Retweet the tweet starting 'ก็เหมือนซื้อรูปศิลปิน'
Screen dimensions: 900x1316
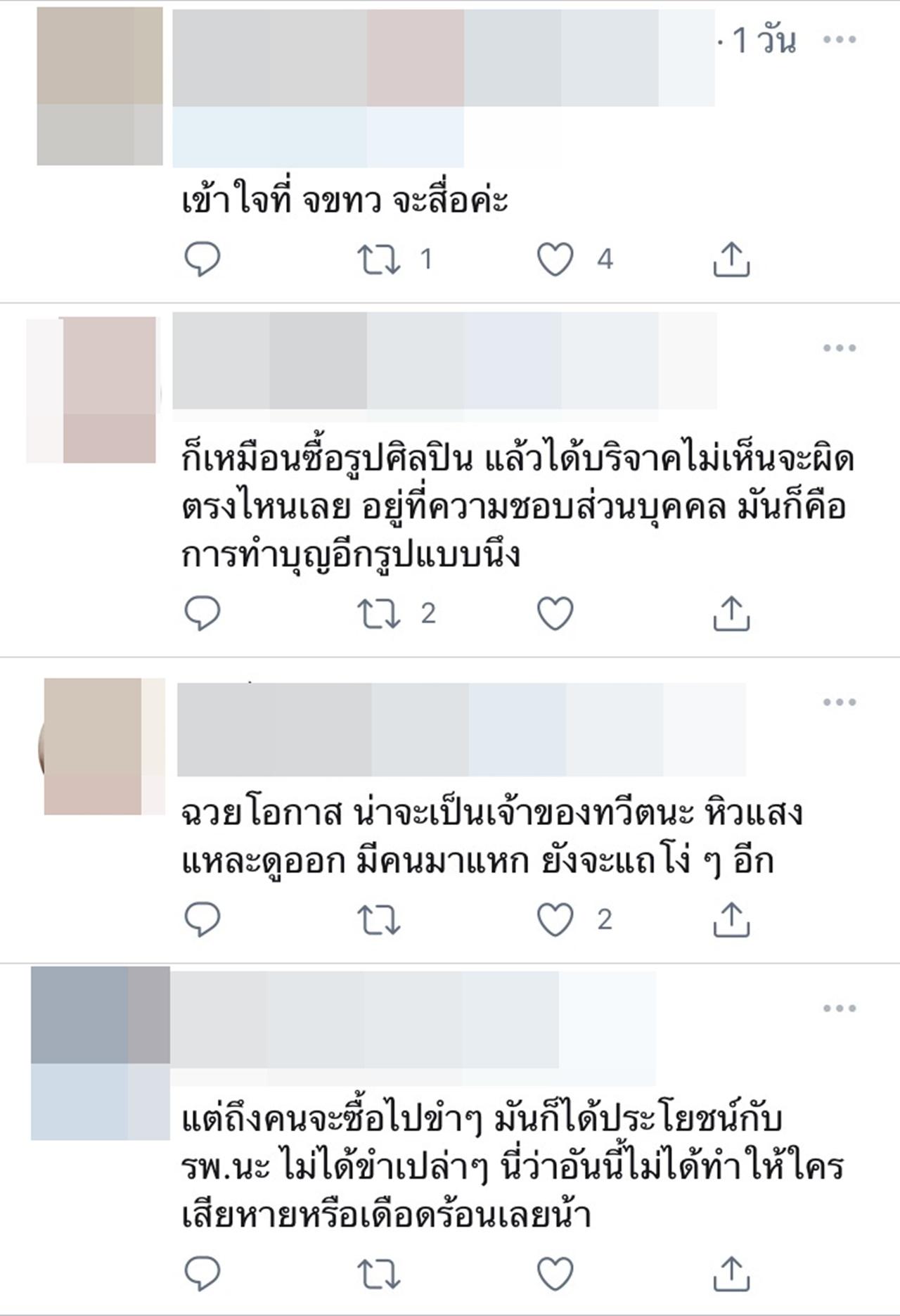(x=379, y=613)
